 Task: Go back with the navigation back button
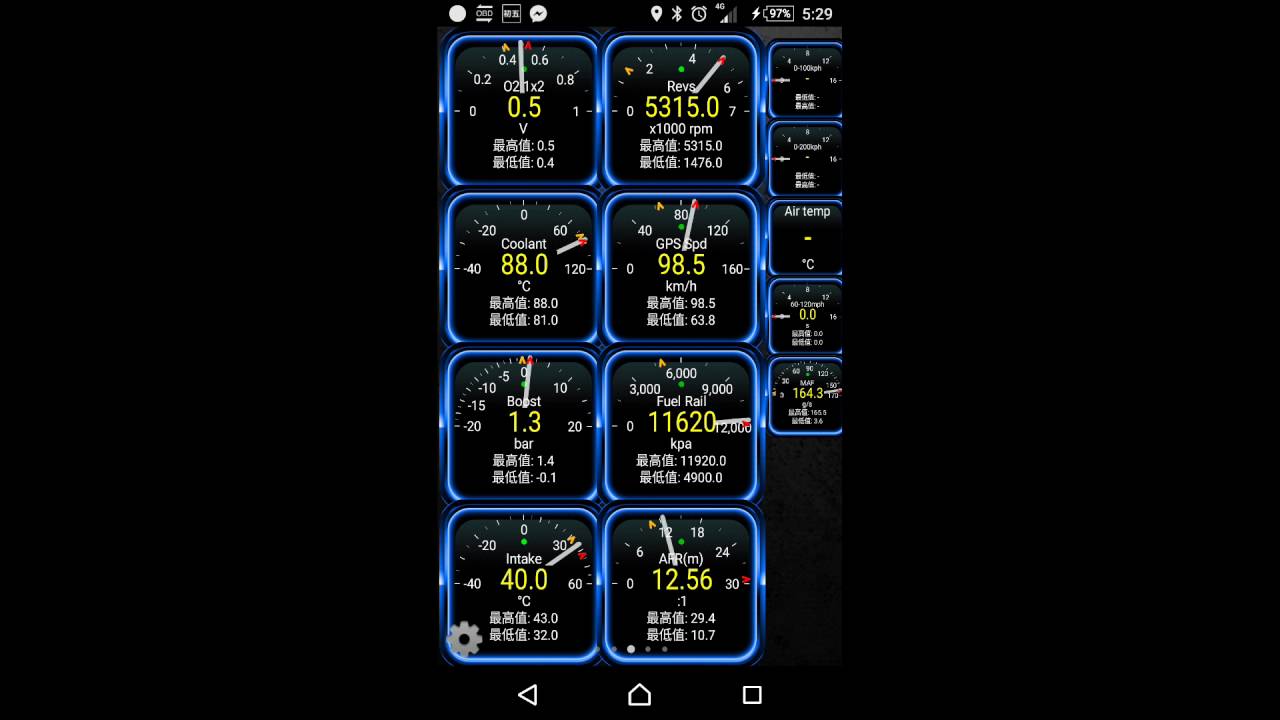pos(528,695)
